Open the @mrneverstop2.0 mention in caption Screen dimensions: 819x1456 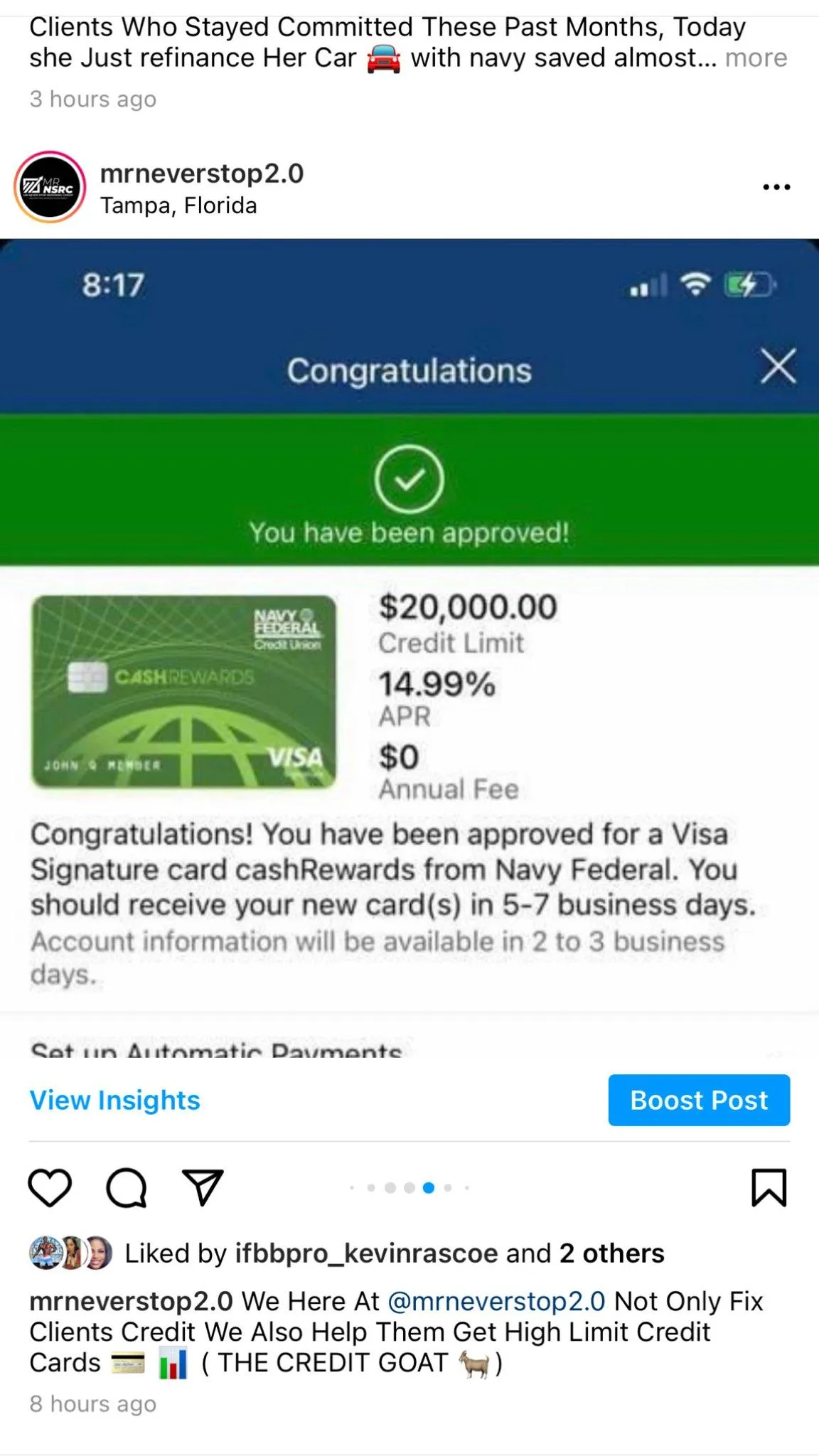pyautogui.click(x=496, y=1301)
